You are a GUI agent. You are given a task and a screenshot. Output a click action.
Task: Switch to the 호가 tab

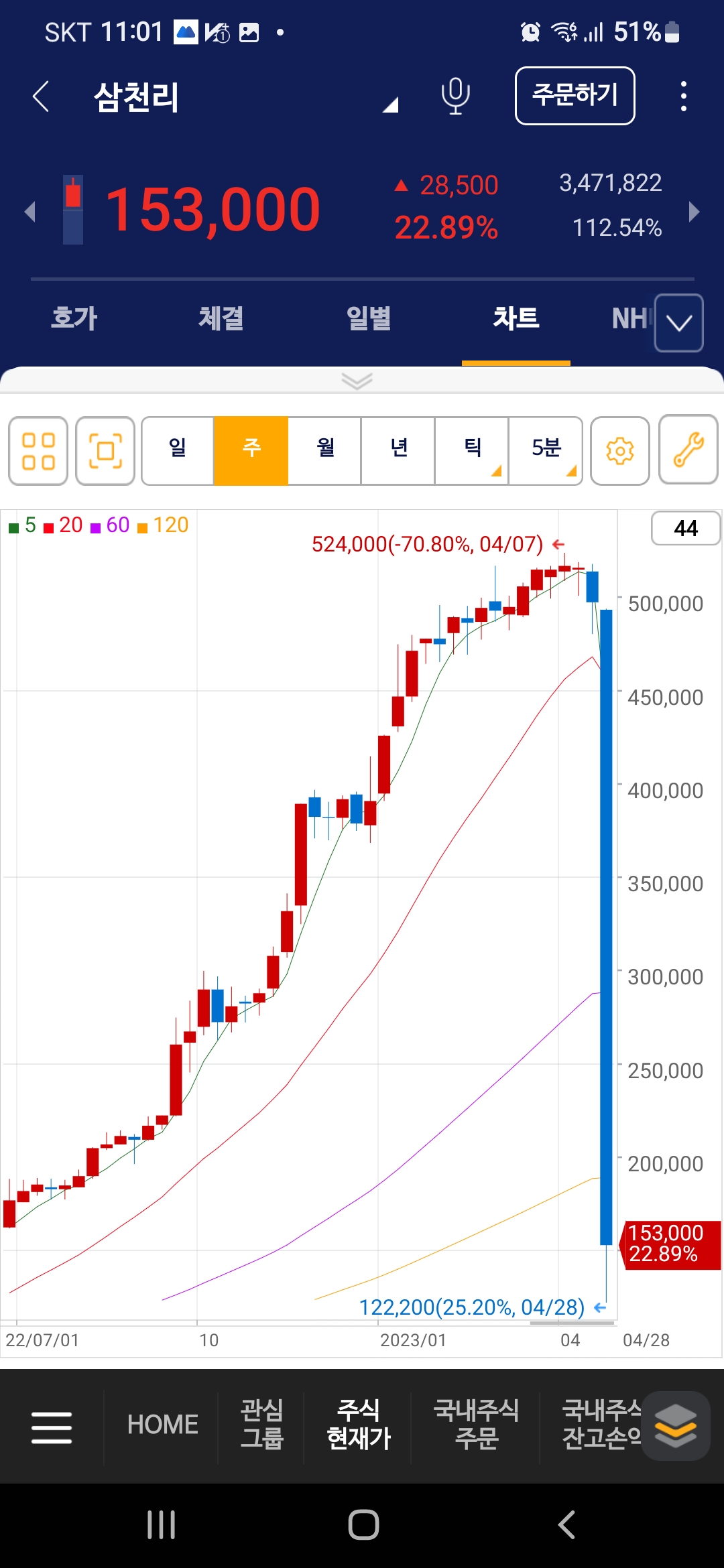[74, 318]
